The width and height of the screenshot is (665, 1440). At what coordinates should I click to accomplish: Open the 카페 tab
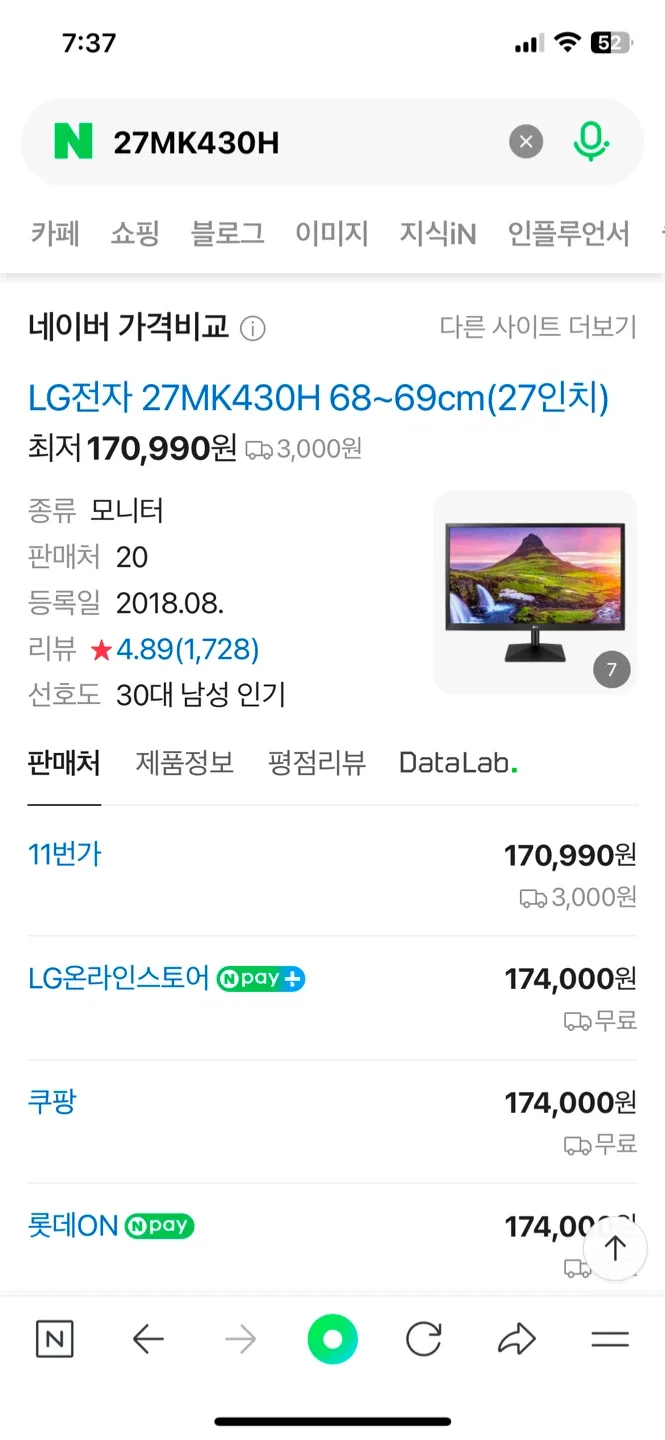coord(55,234)
